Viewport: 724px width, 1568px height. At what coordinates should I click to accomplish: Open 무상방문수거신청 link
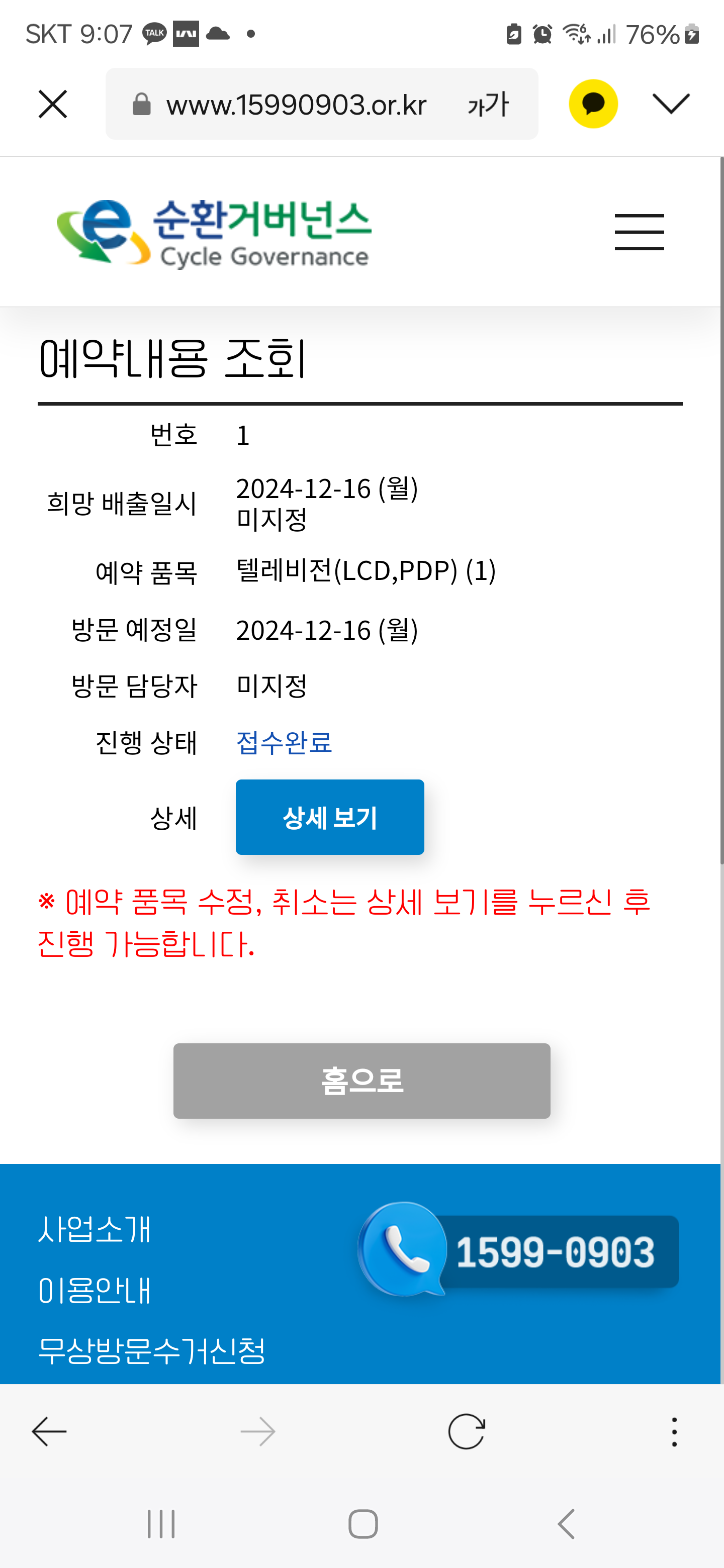(152, 1350)
